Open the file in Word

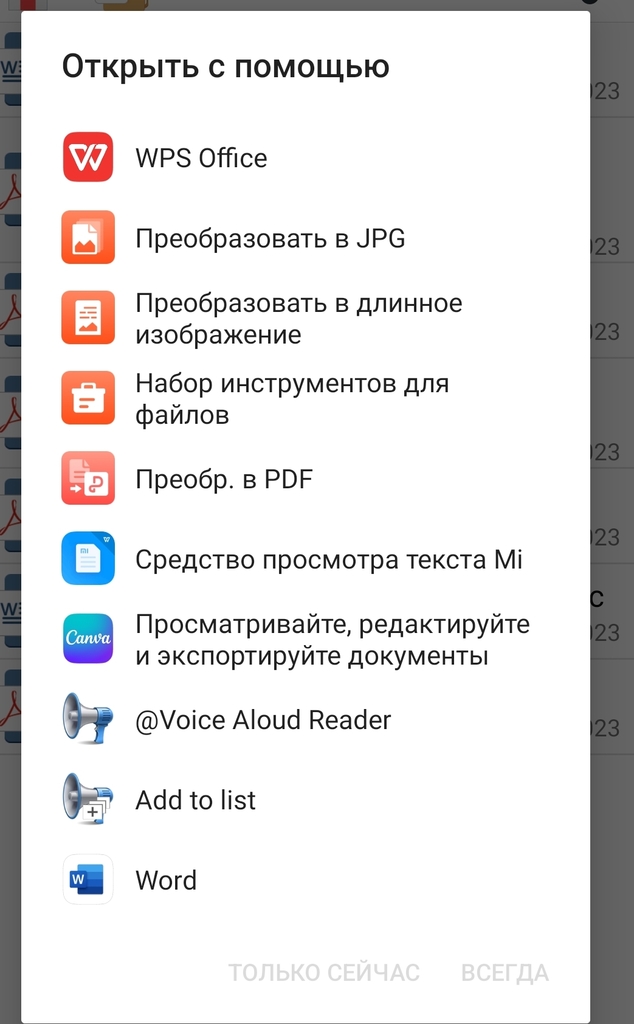[x=166, y=880]
